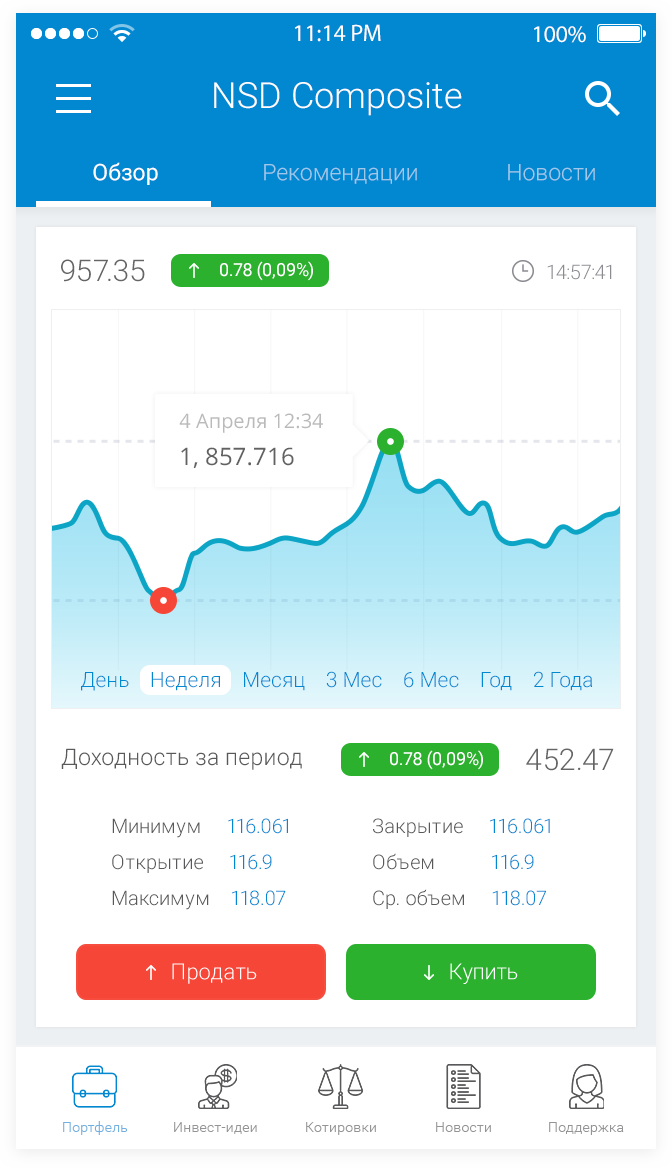Go to Инвест-идеи section
This screenshot has height=1168, width=672.
(x=215, y=1098)
